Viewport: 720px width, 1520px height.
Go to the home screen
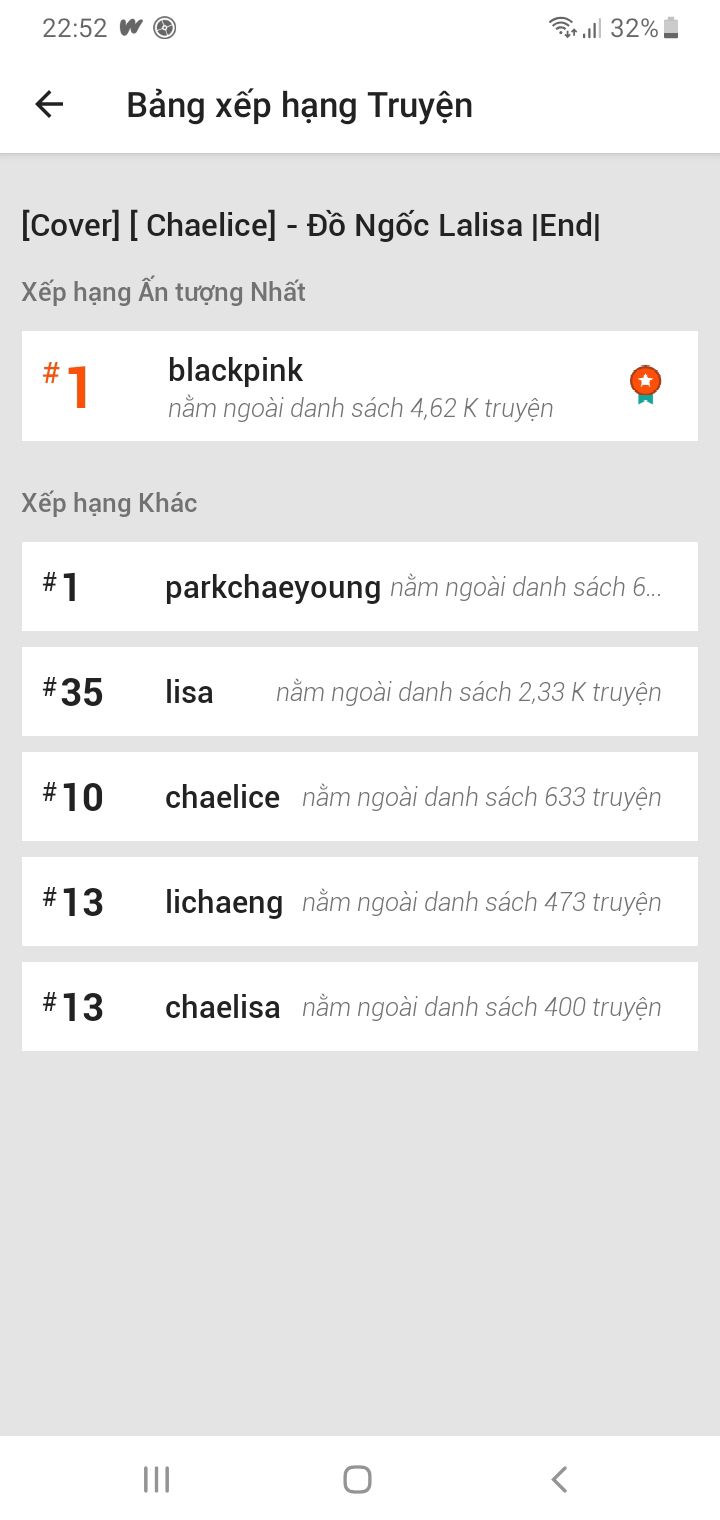(x=357, y=1479)
